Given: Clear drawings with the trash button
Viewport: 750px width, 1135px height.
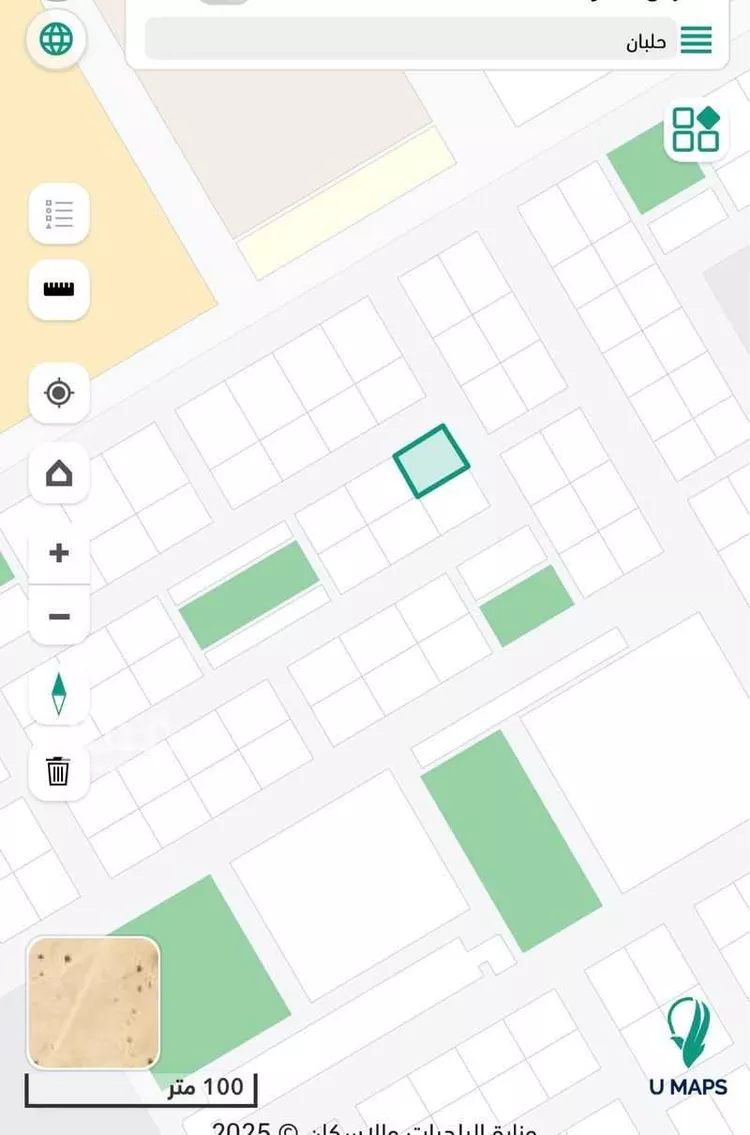Looking at the screenshot, I should (59, 772).
